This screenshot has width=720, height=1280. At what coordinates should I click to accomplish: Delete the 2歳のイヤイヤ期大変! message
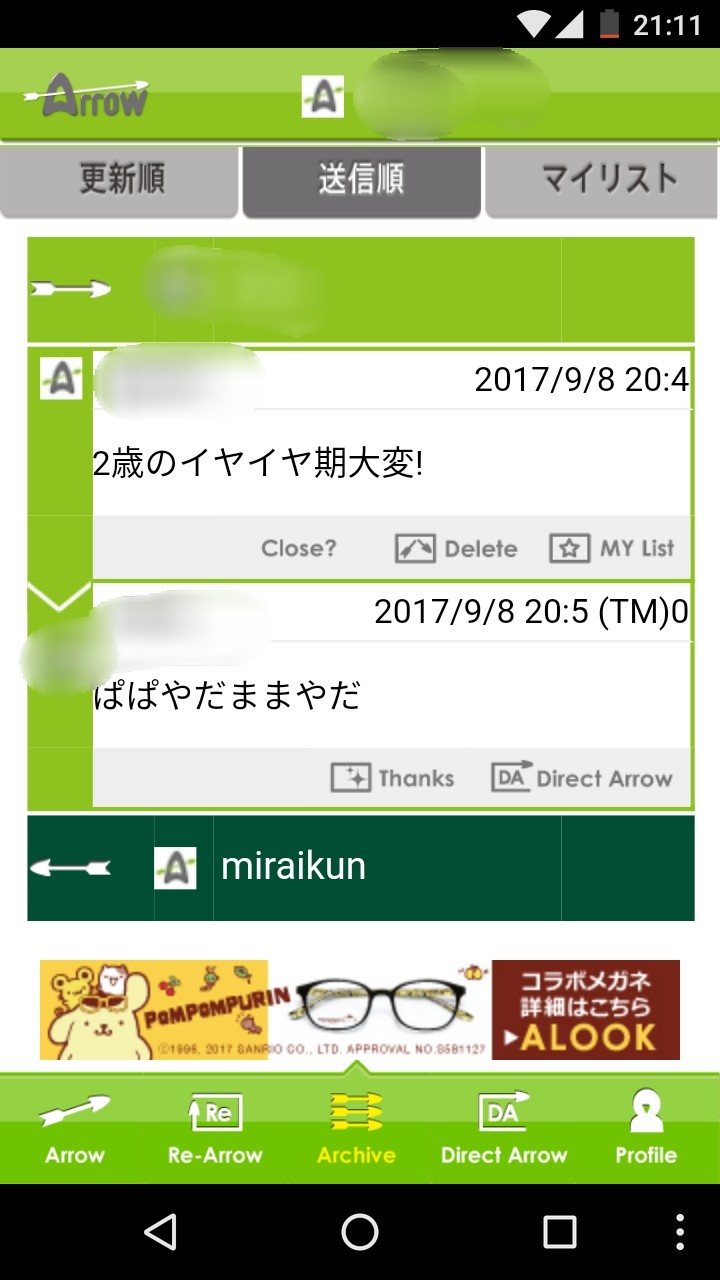point(456,548)
